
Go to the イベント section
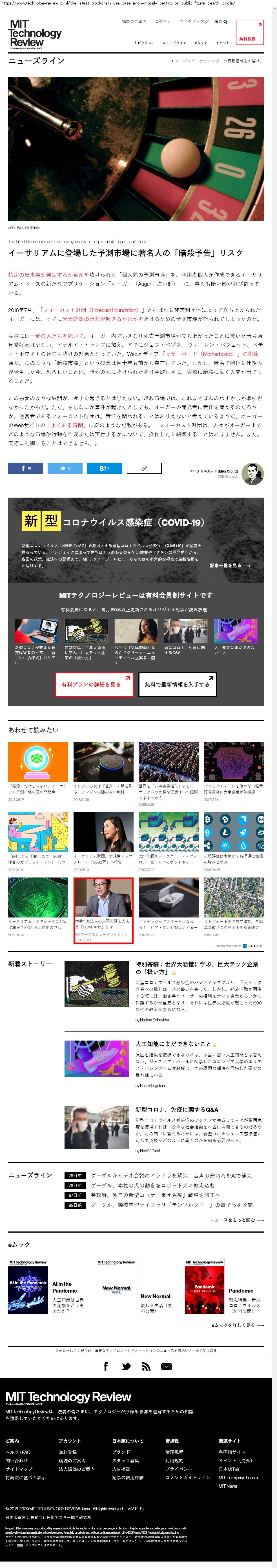tap(222, 43)
